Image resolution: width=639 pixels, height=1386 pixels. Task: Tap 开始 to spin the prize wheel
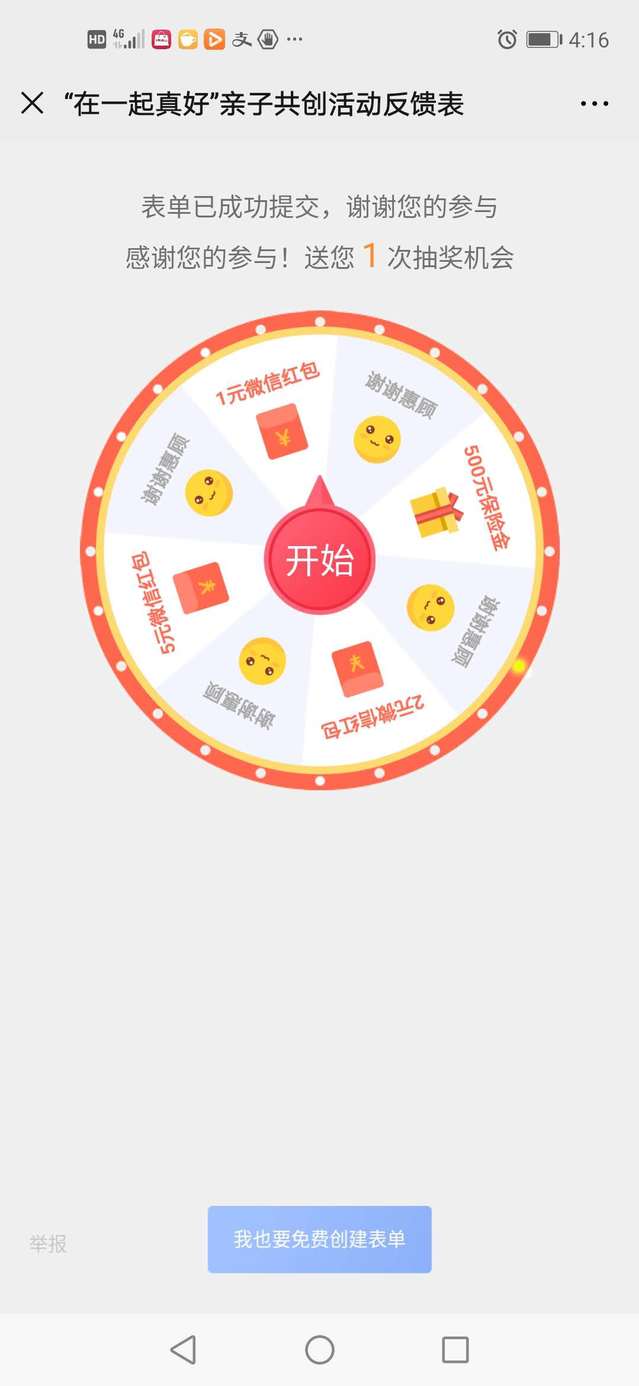click(x=319, y=560)
